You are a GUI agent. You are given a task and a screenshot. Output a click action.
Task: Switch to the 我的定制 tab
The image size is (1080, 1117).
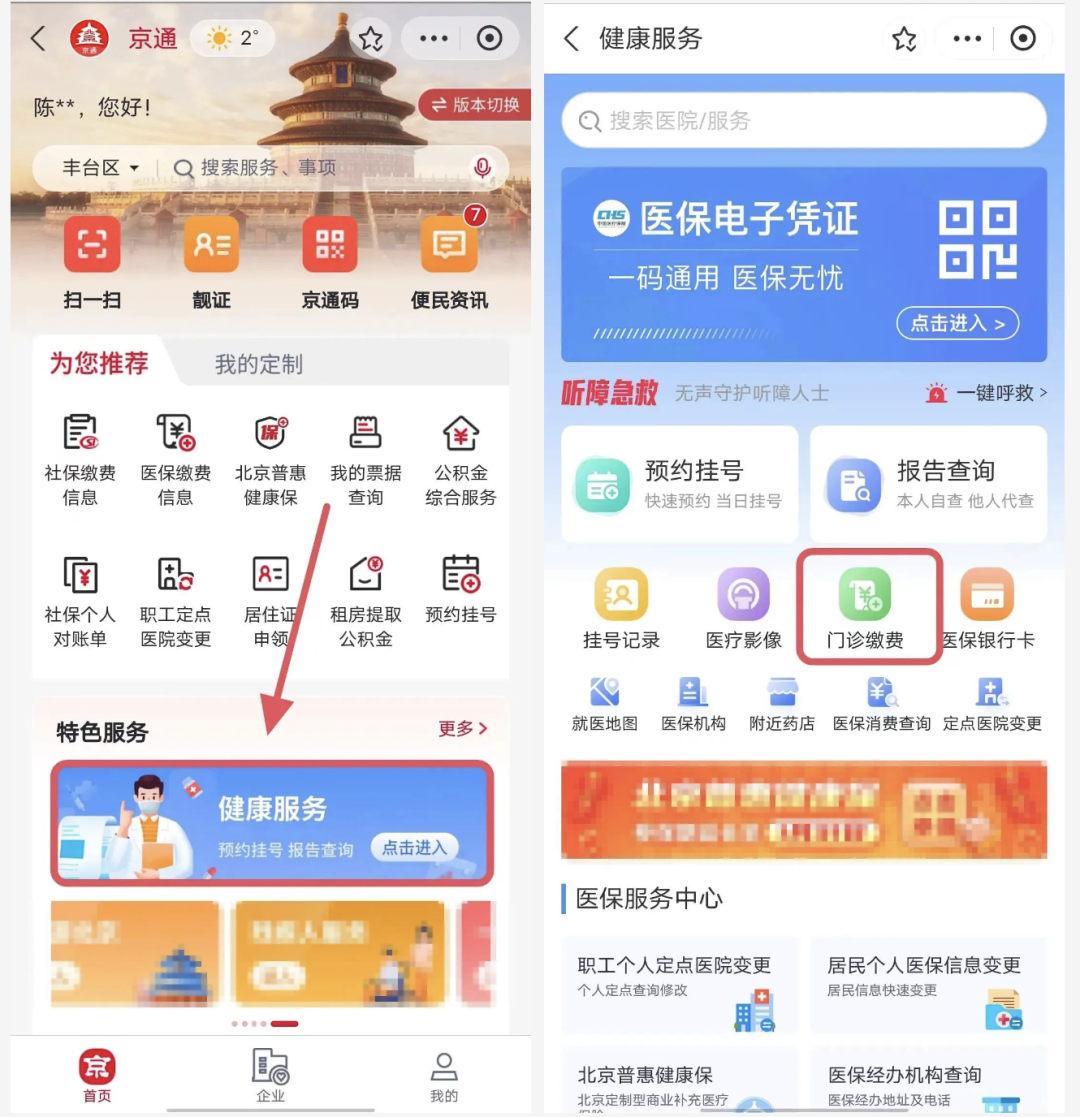[258, 364]
